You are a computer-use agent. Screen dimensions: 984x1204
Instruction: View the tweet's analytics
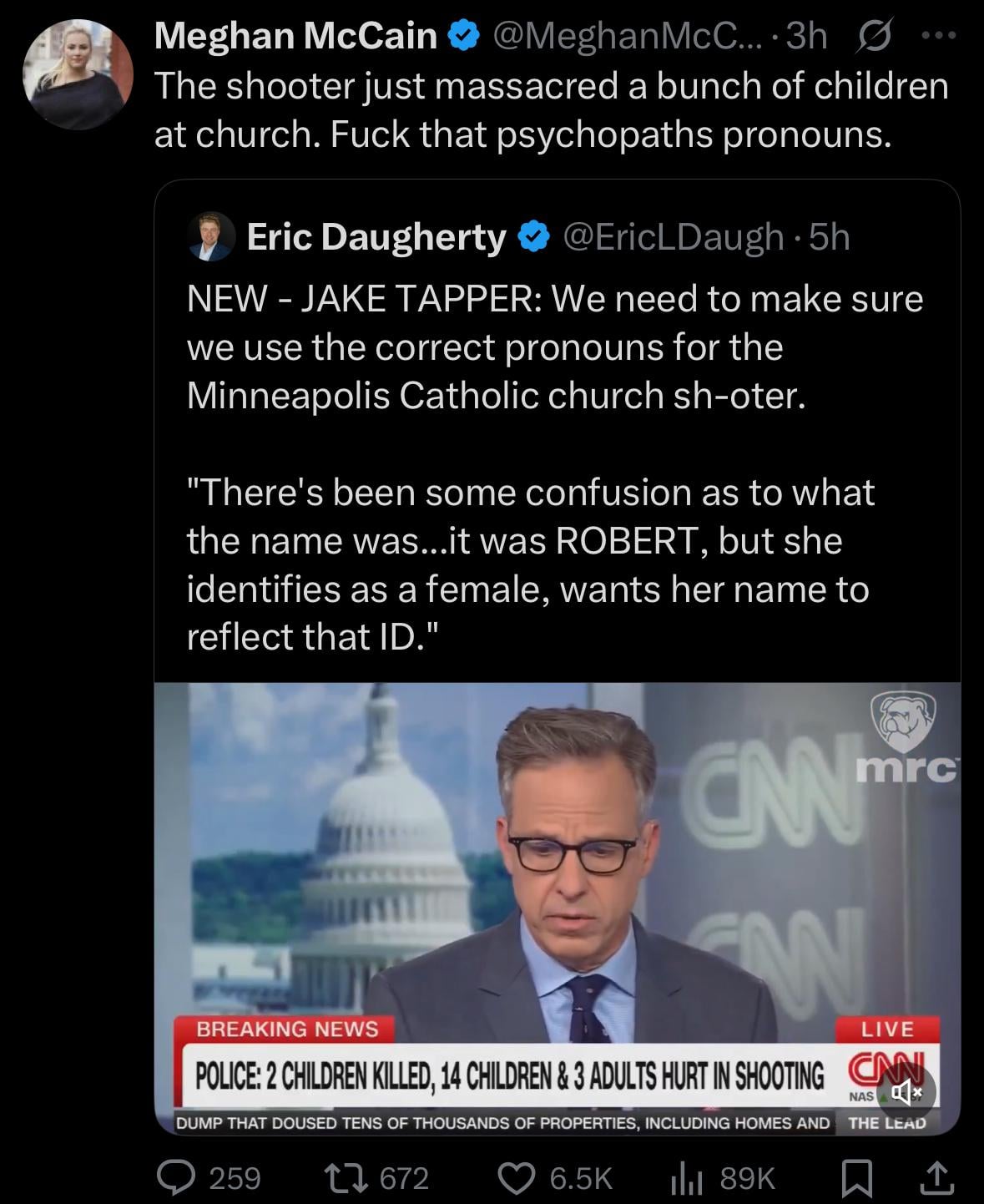tap(684, 1178)
